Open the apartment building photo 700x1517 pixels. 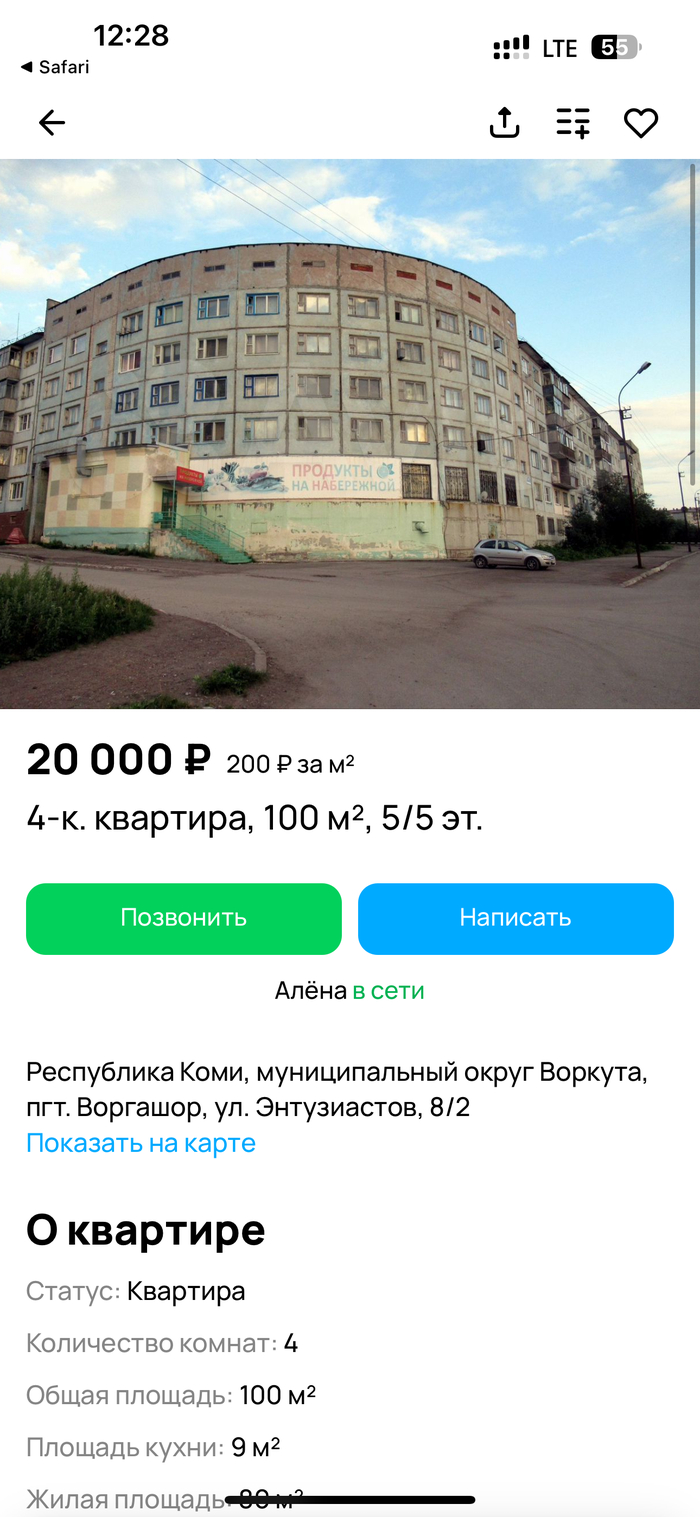pos(350,433)
